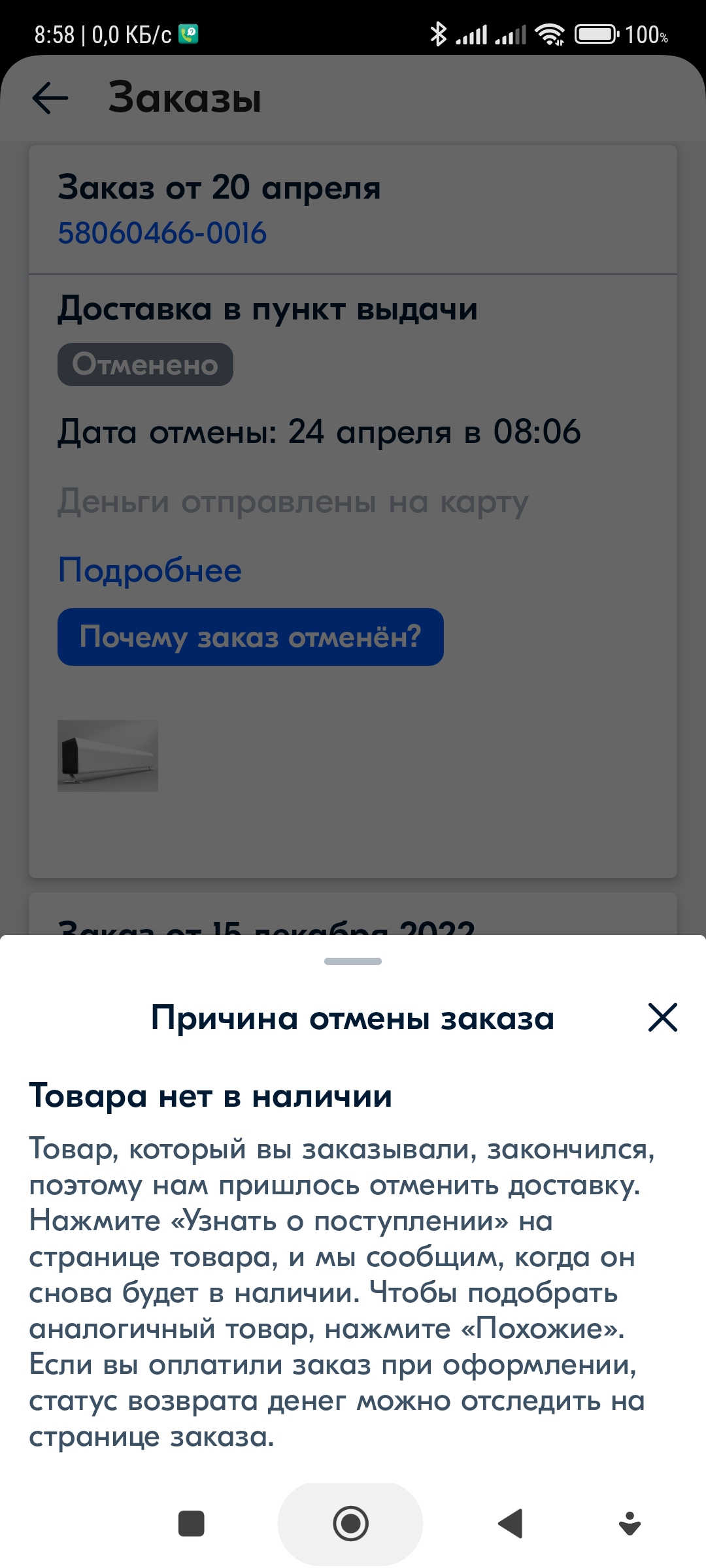The width and height of the screenshot is (706, 1568).
Task: Close the order cancellation reason sheet
Action: [x=662, y=1017]
